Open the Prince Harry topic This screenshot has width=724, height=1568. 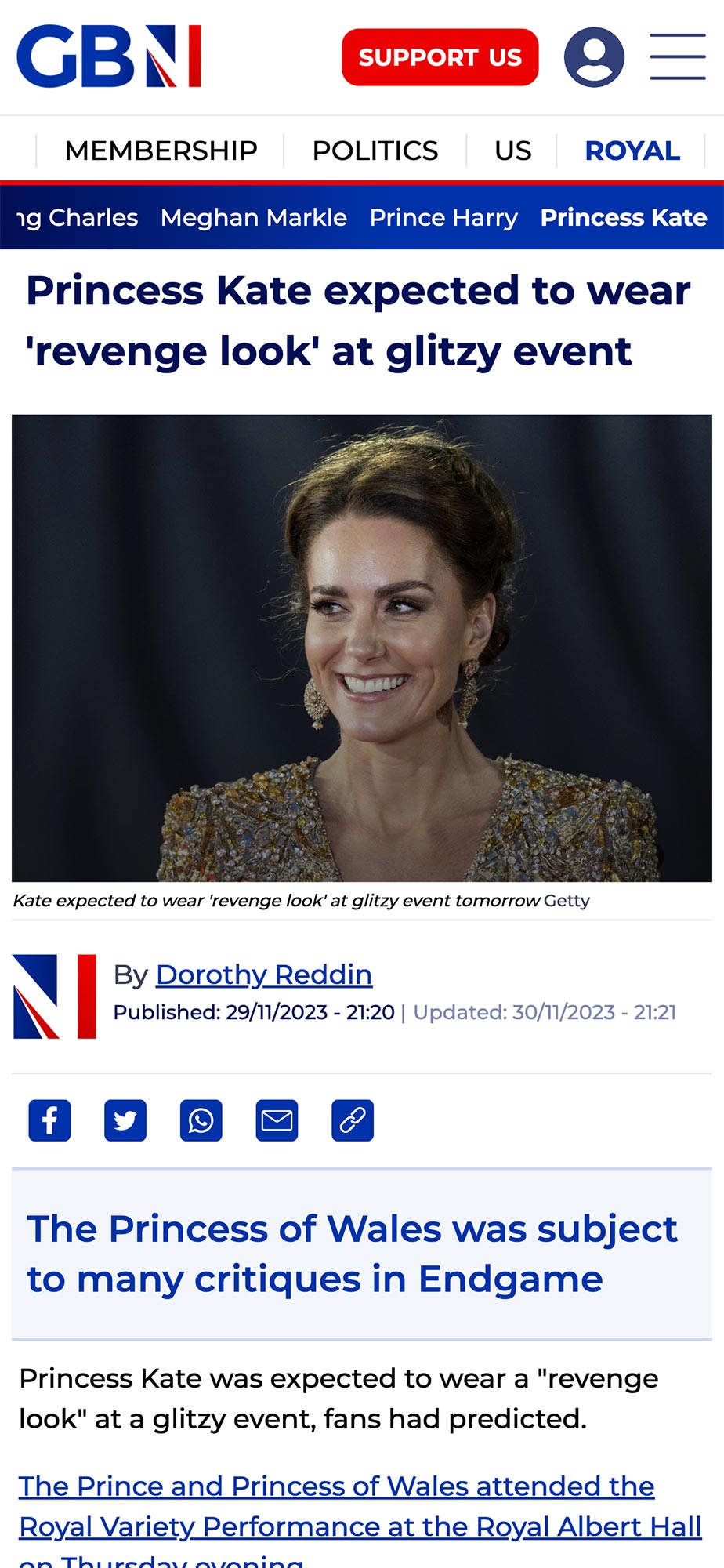(x=443, y=217)
